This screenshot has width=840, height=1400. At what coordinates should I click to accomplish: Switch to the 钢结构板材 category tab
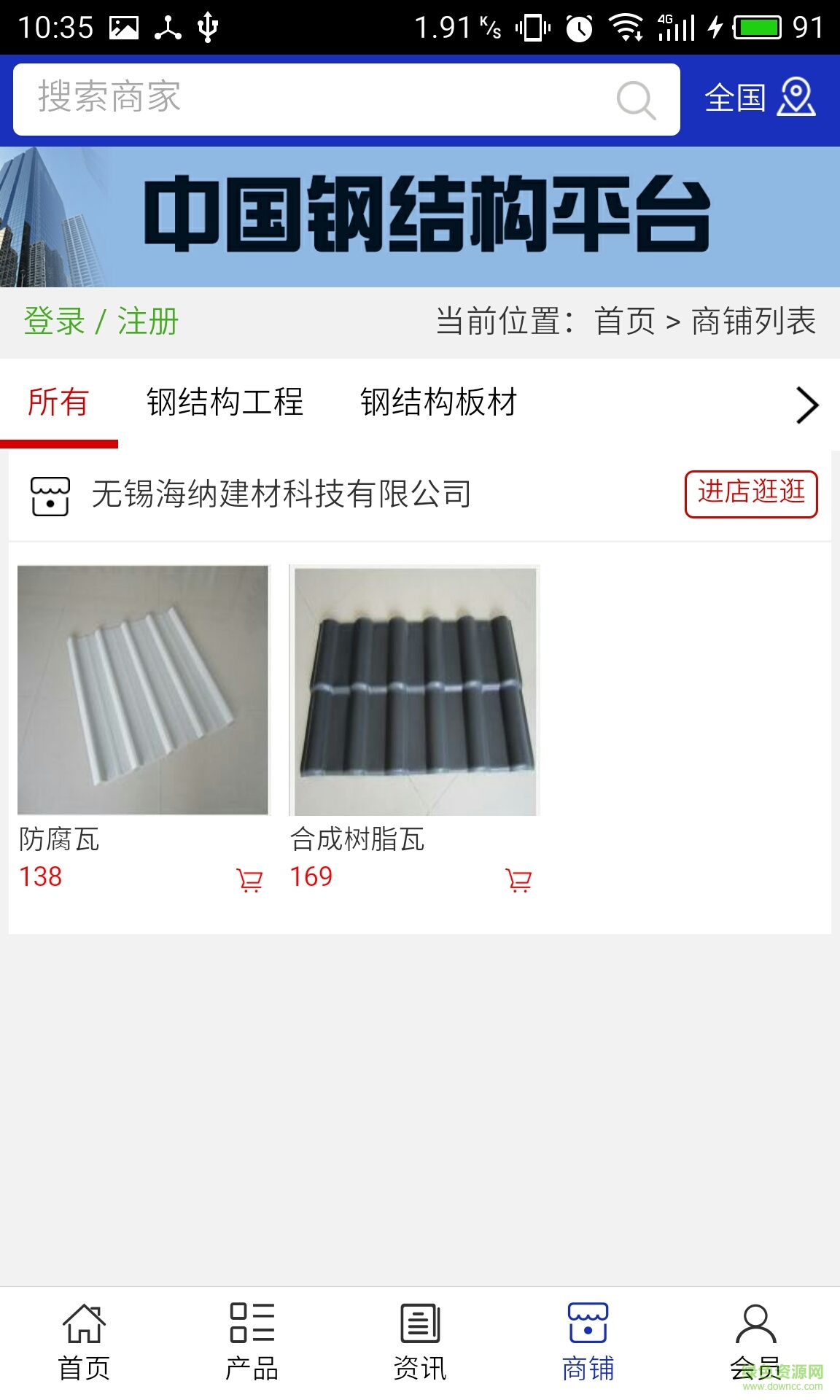(438, 402)
